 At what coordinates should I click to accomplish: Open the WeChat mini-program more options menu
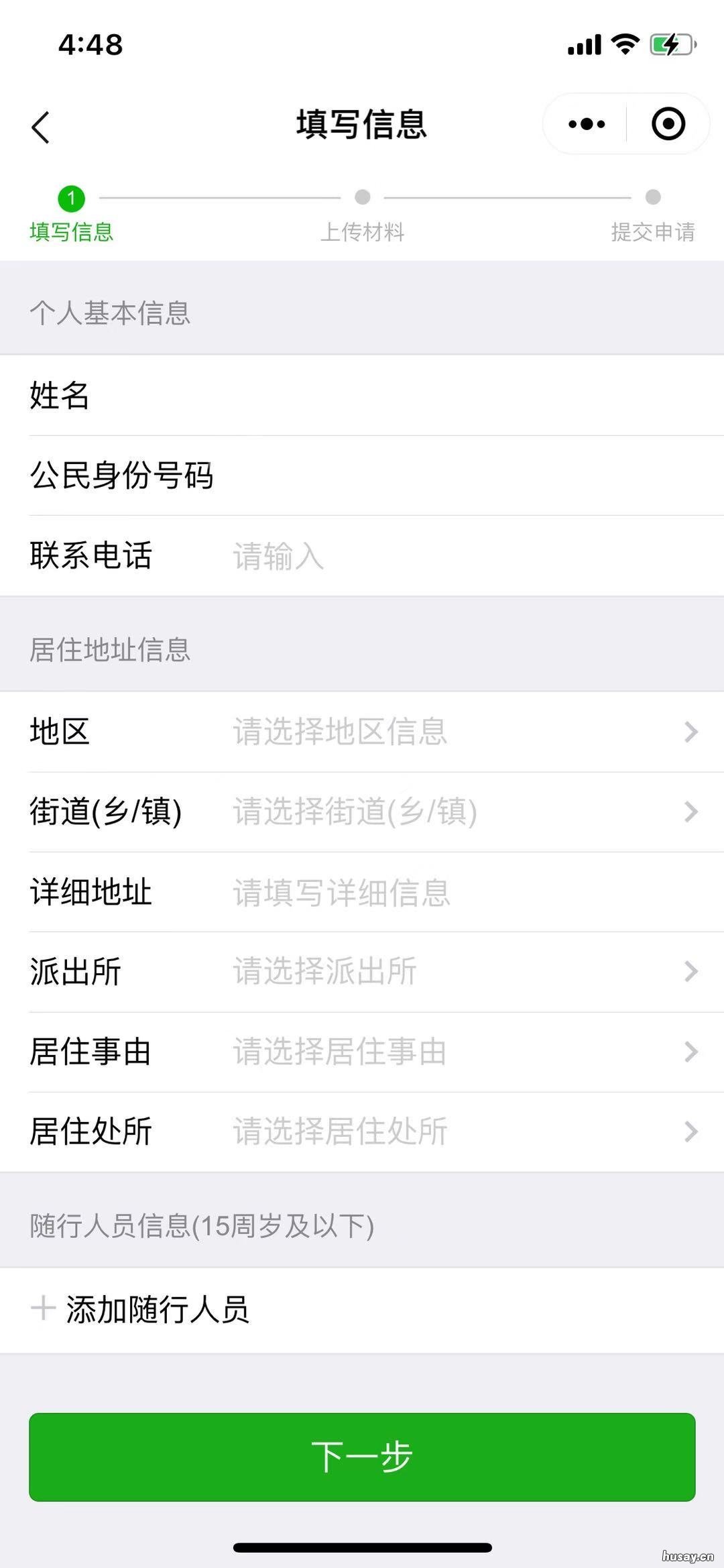(x=585, y=123)
